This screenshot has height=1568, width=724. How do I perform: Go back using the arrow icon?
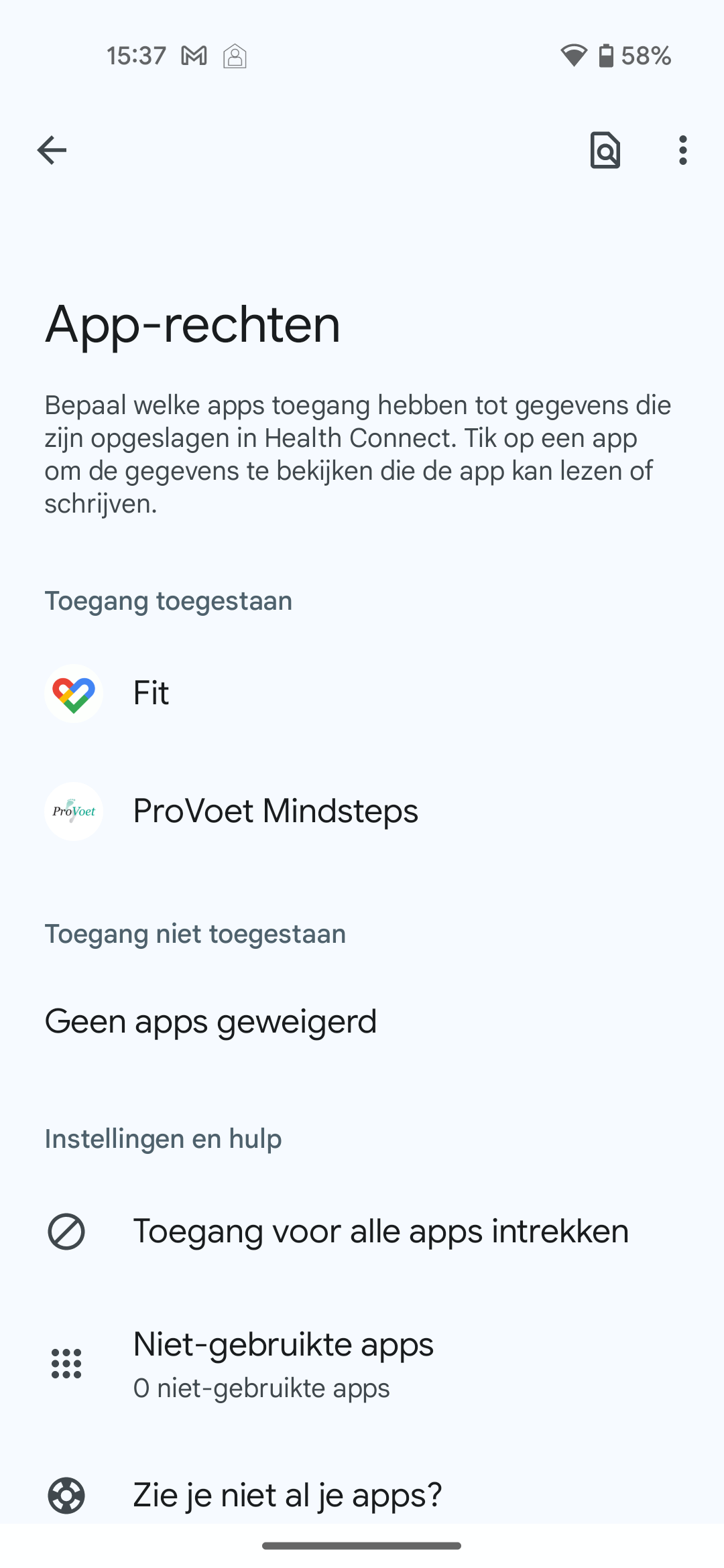52,149
